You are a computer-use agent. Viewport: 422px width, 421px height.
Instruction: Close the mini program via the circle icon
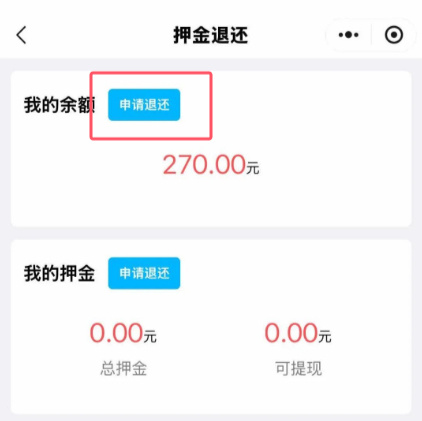pos(394,35)
